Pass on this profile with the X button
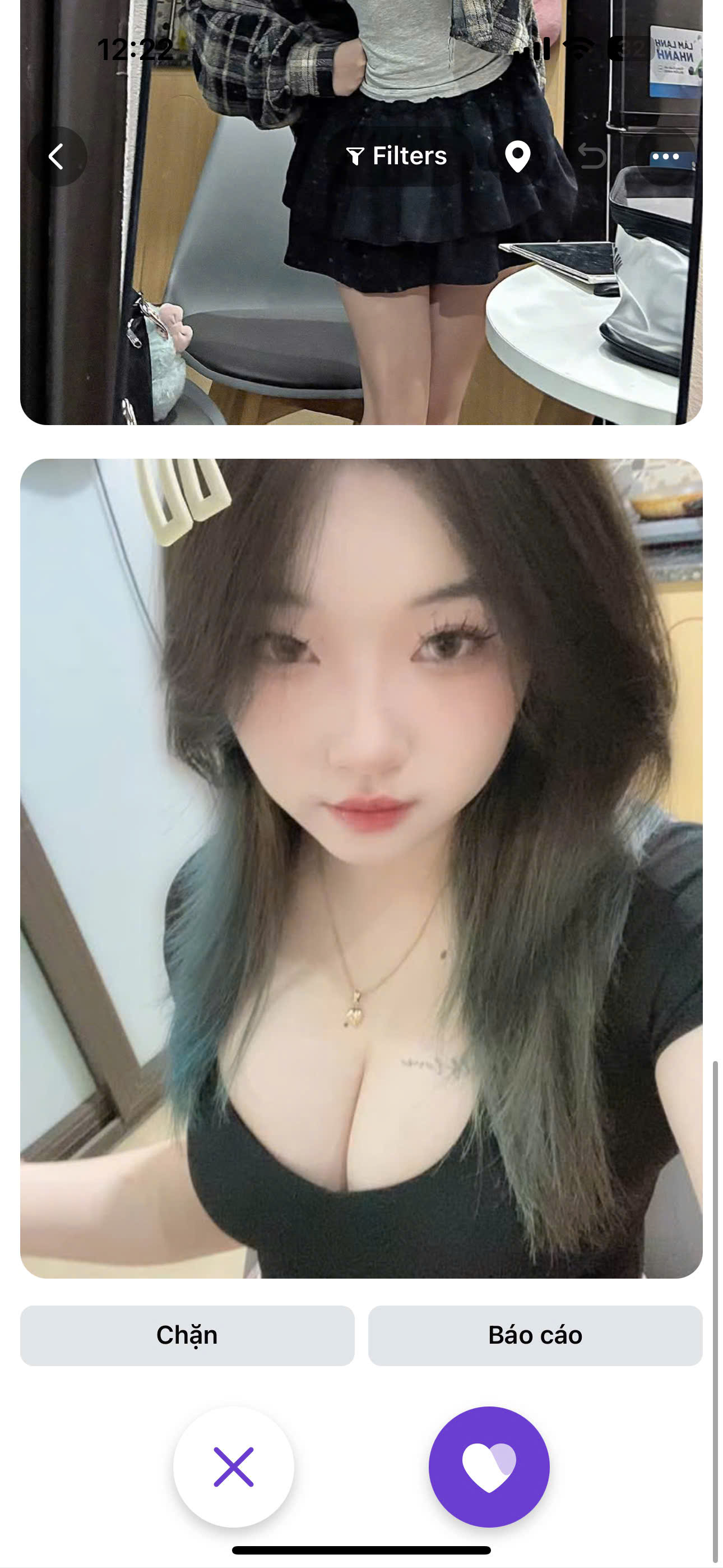 (x=234, y=1467)
